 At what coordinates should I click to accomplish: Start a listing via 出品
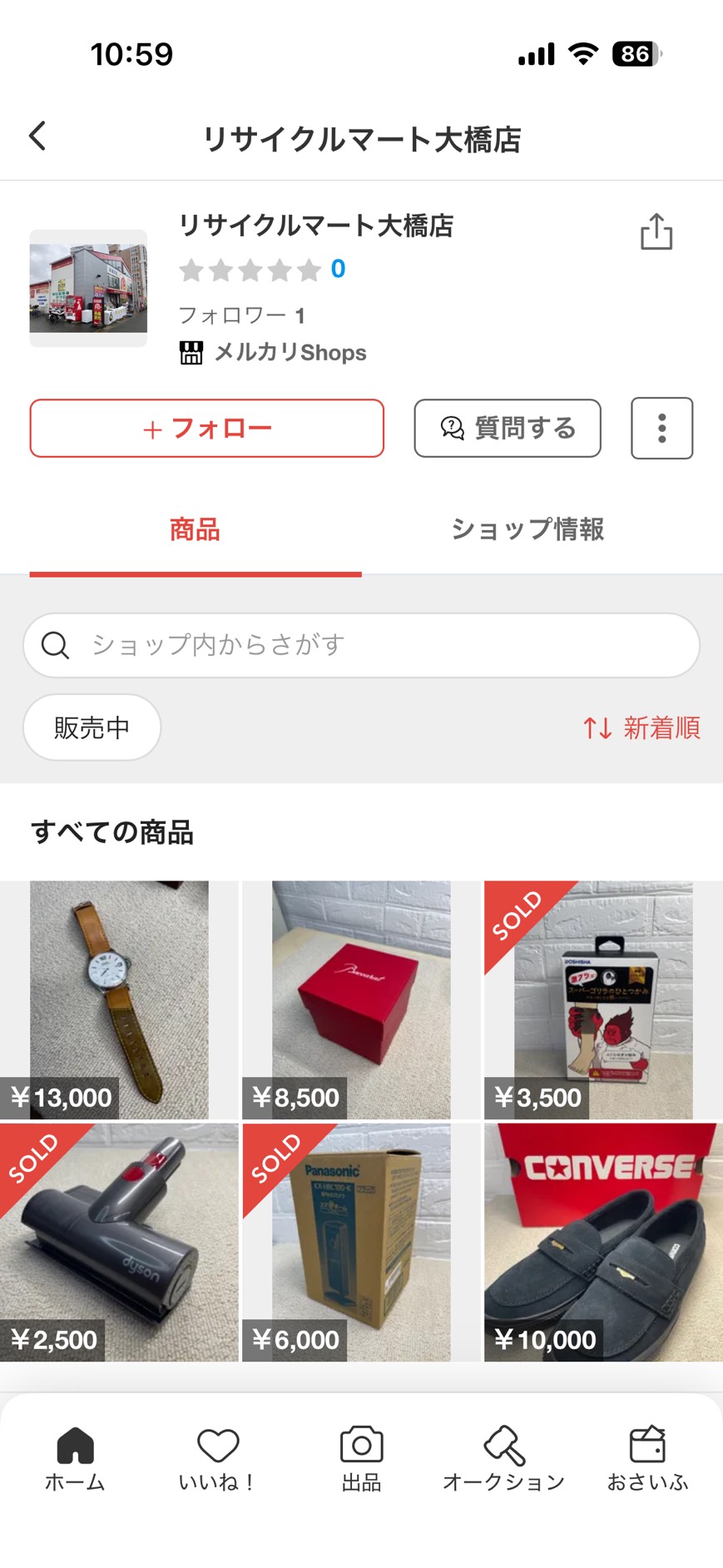coord(361,1458)
